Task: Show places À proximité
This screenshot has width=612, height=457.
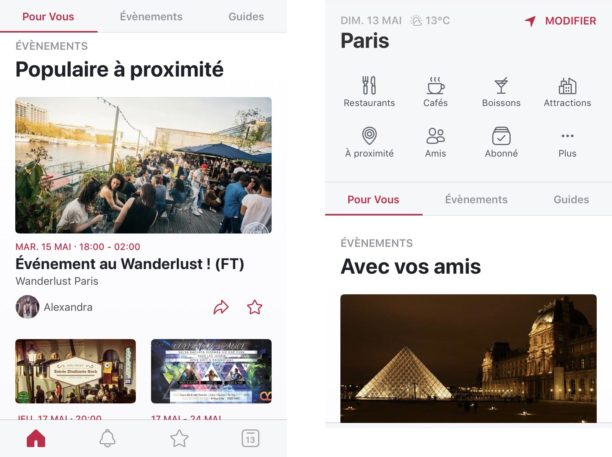Action: pyautogui.click(x=369, y=142)
